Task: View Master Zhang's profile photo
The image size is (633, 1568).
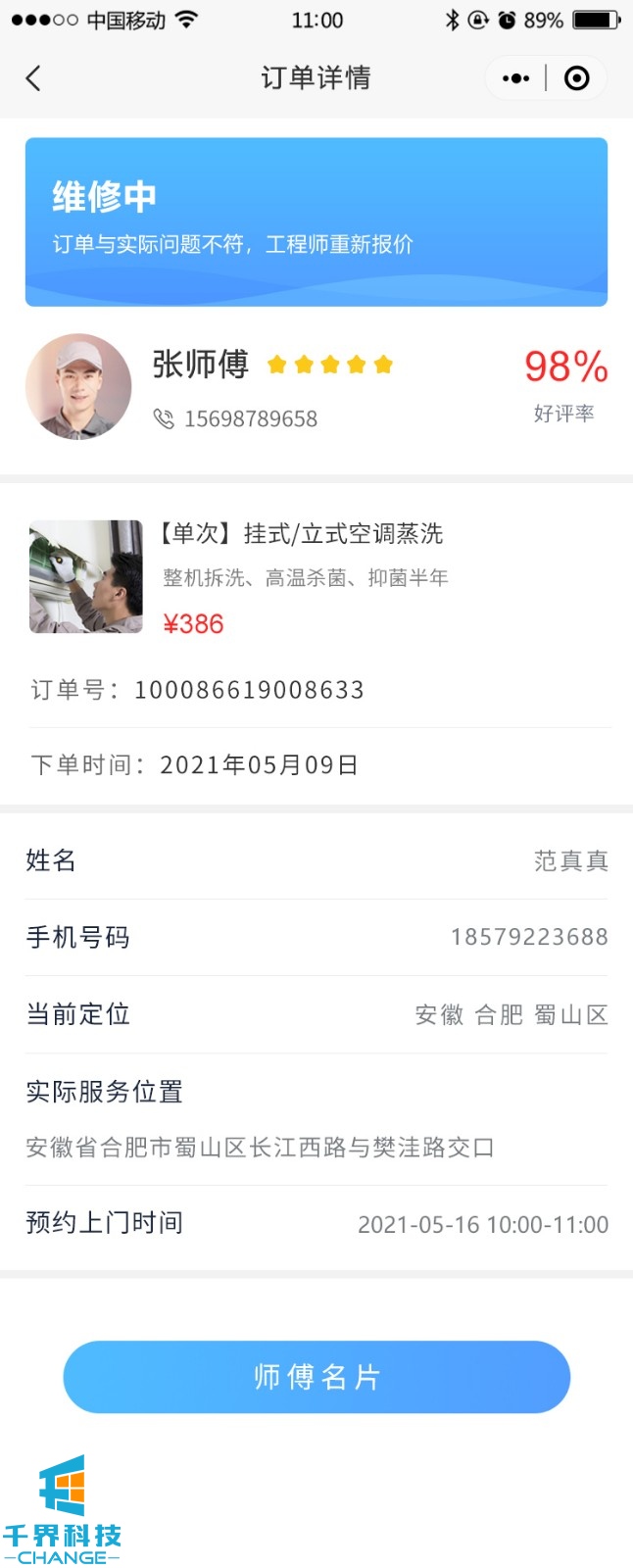Action: (x=78, y=387)
